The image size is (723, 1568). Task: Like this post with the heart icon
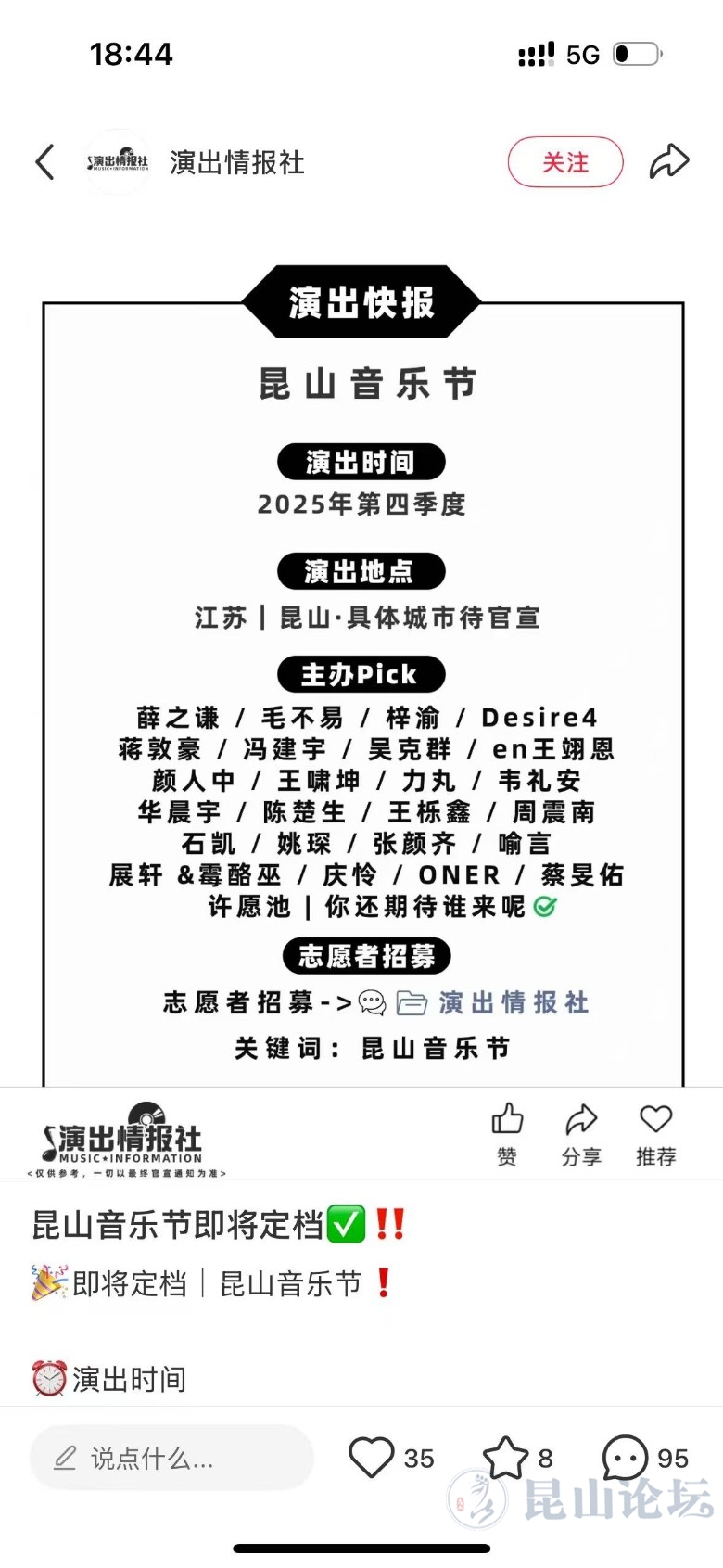(371, 1457)
